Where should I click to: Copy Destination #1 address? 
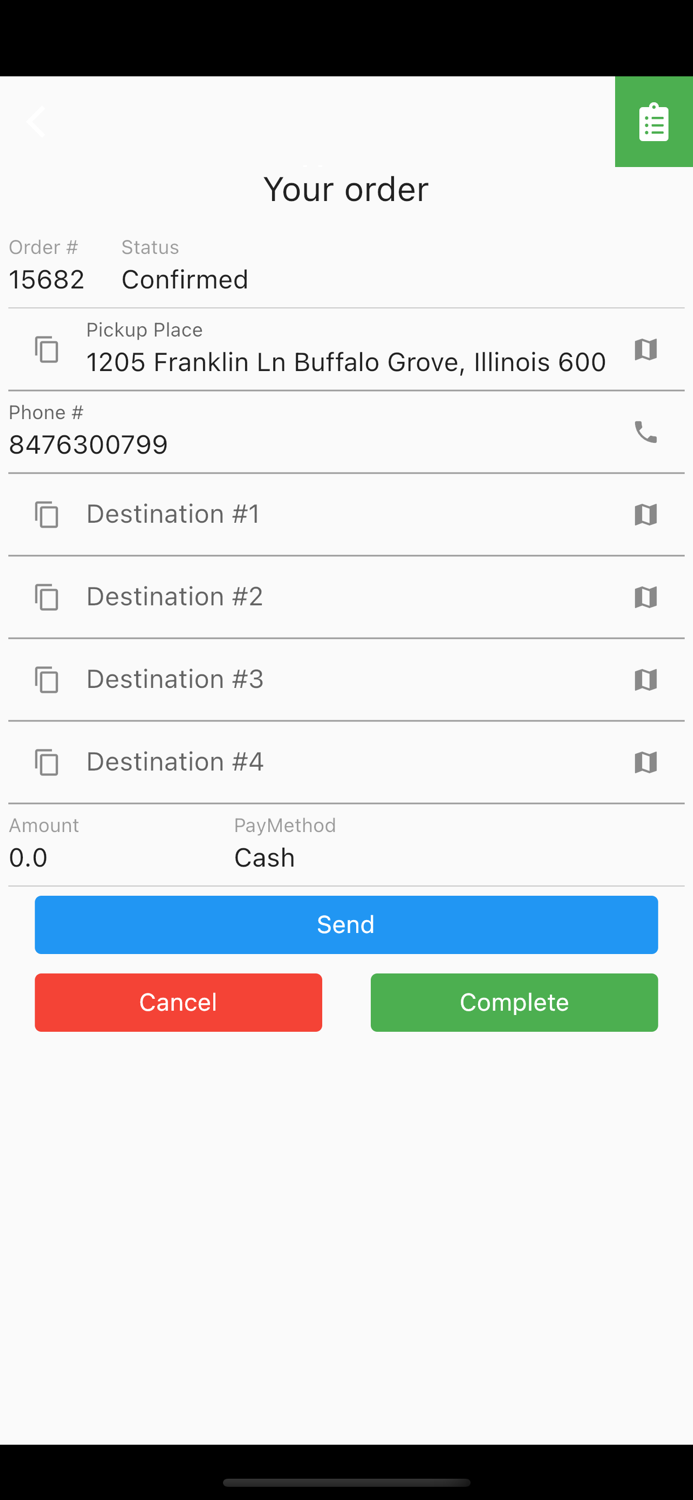(x=47, y=514)
